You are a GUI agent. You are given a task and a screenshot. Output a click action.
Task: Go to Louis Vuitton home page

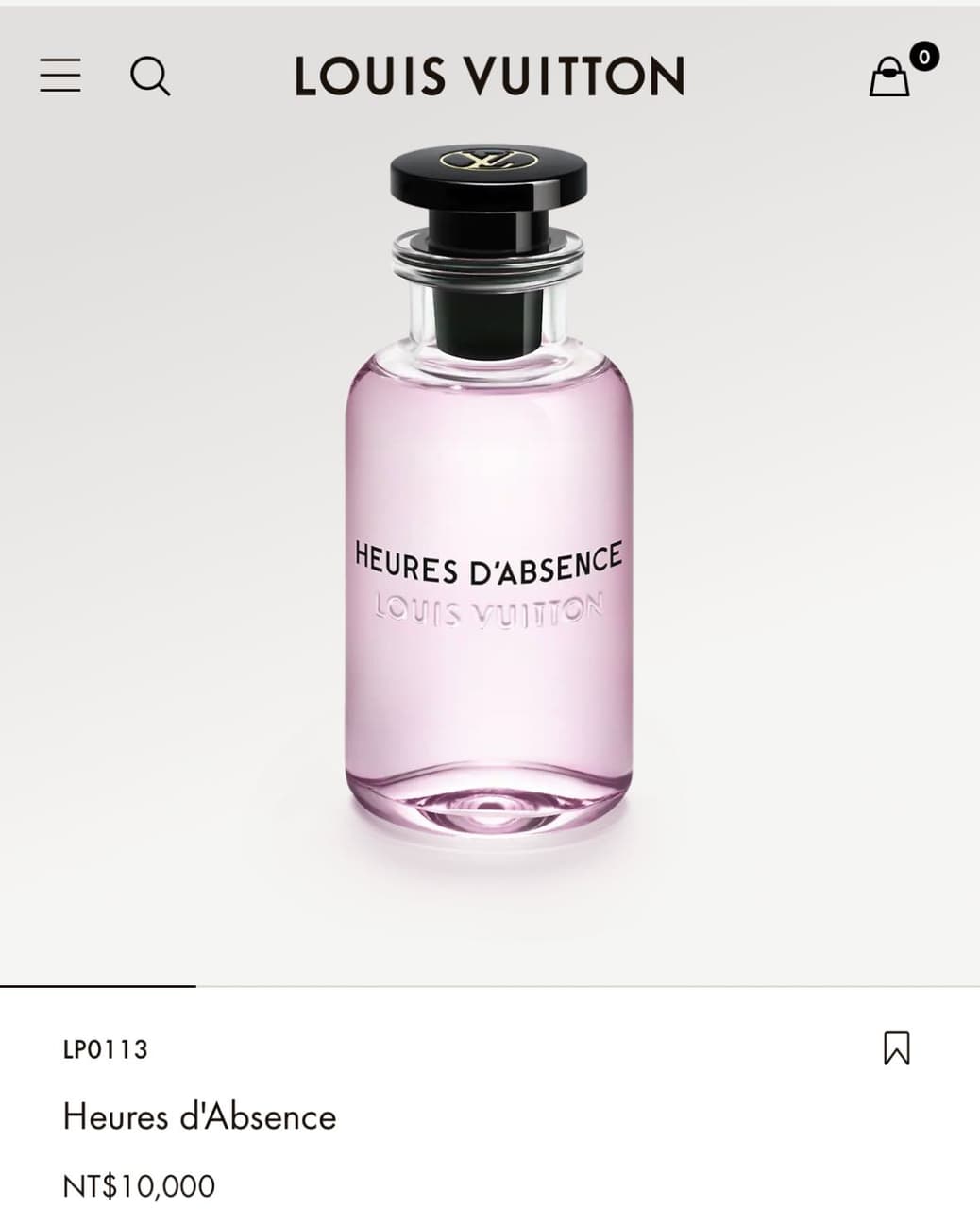[489, 77]
